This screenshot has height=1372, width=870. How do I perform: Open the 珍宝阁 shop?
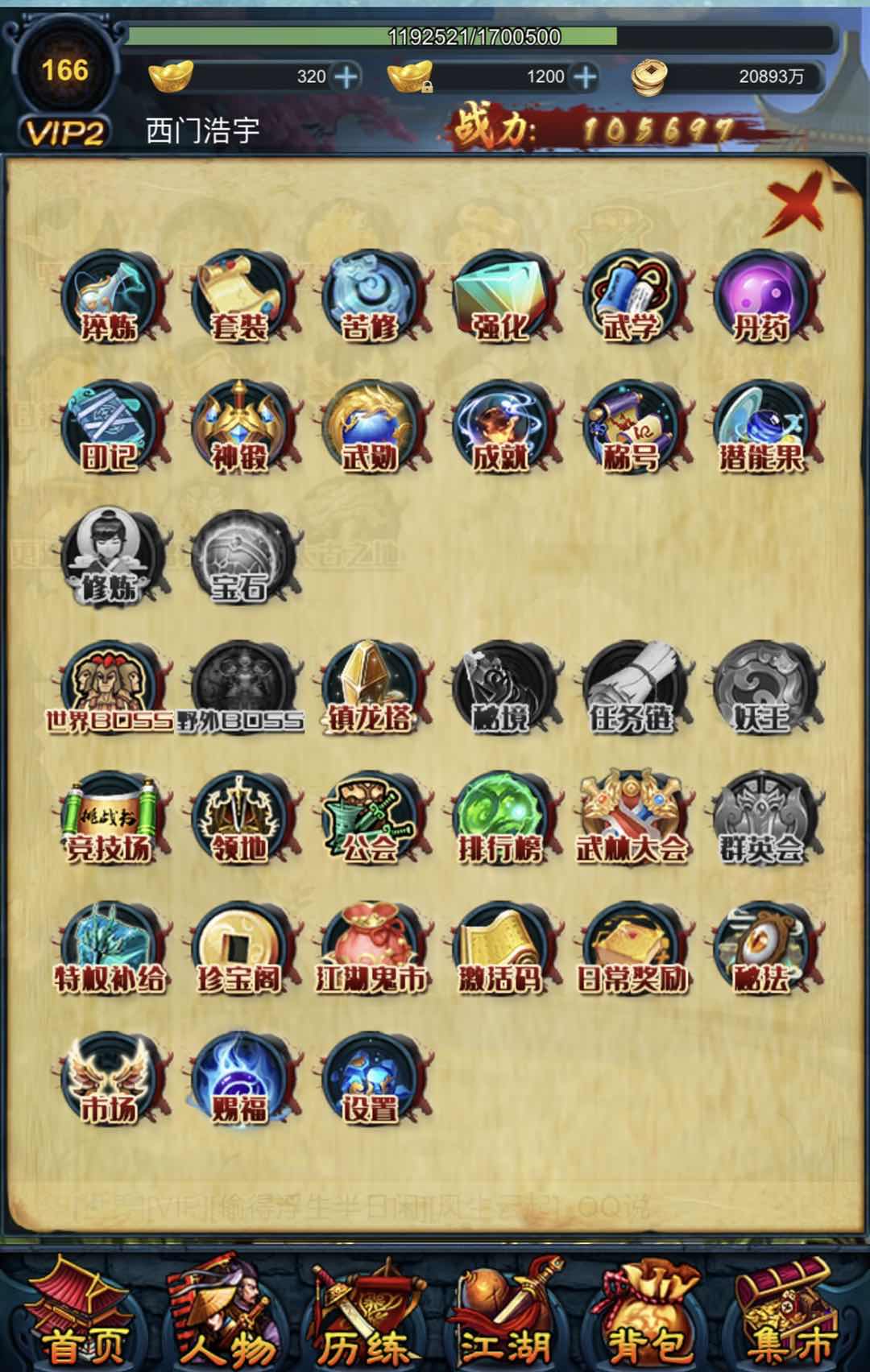pyautogui.click(x=239, y=952)
